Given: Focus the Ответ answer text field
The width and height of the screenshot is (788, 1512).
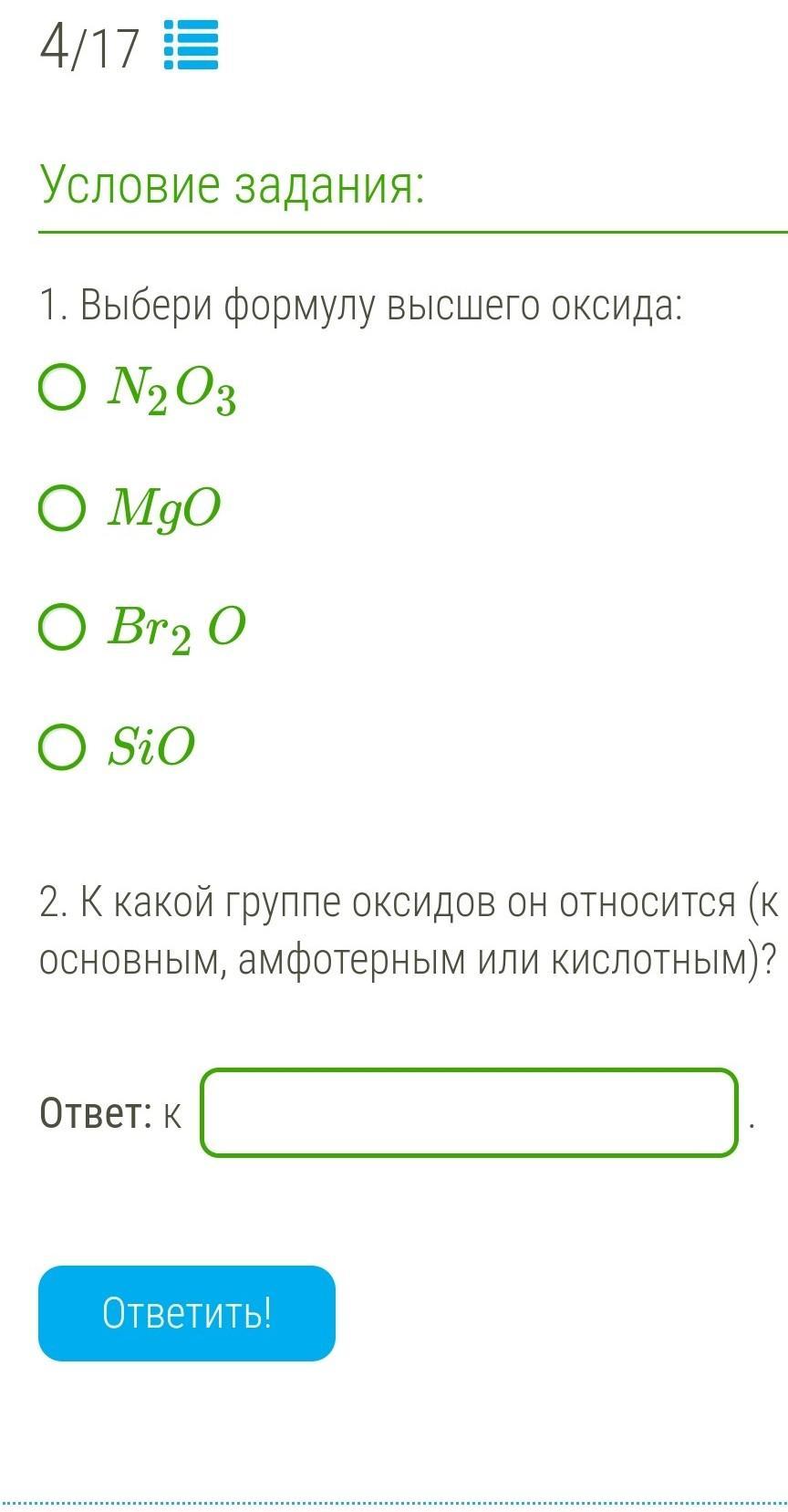Looking at the screenshot, I should 469,1112.
